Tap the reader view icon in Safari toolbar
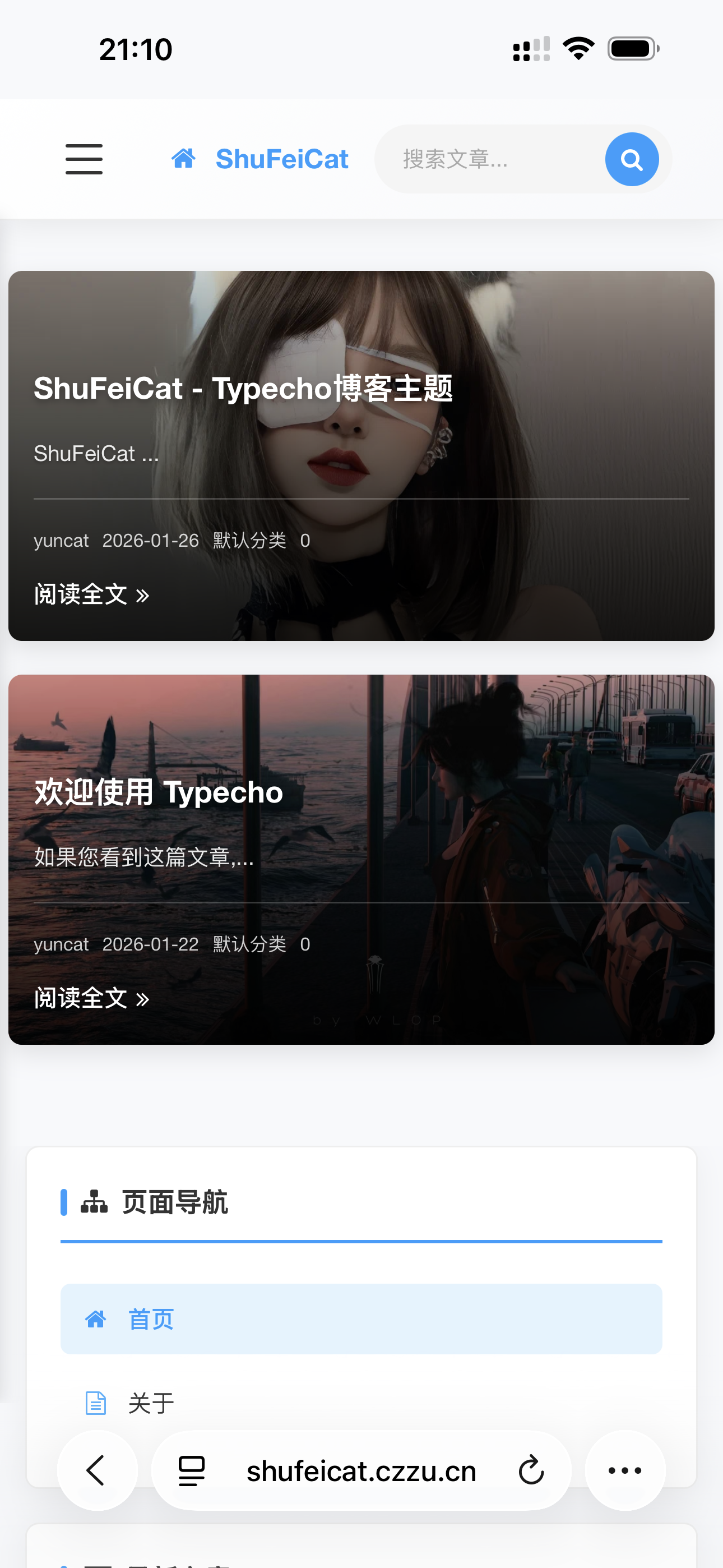Viewport: 723px width, 1568px height. [x=190, y=1470]
